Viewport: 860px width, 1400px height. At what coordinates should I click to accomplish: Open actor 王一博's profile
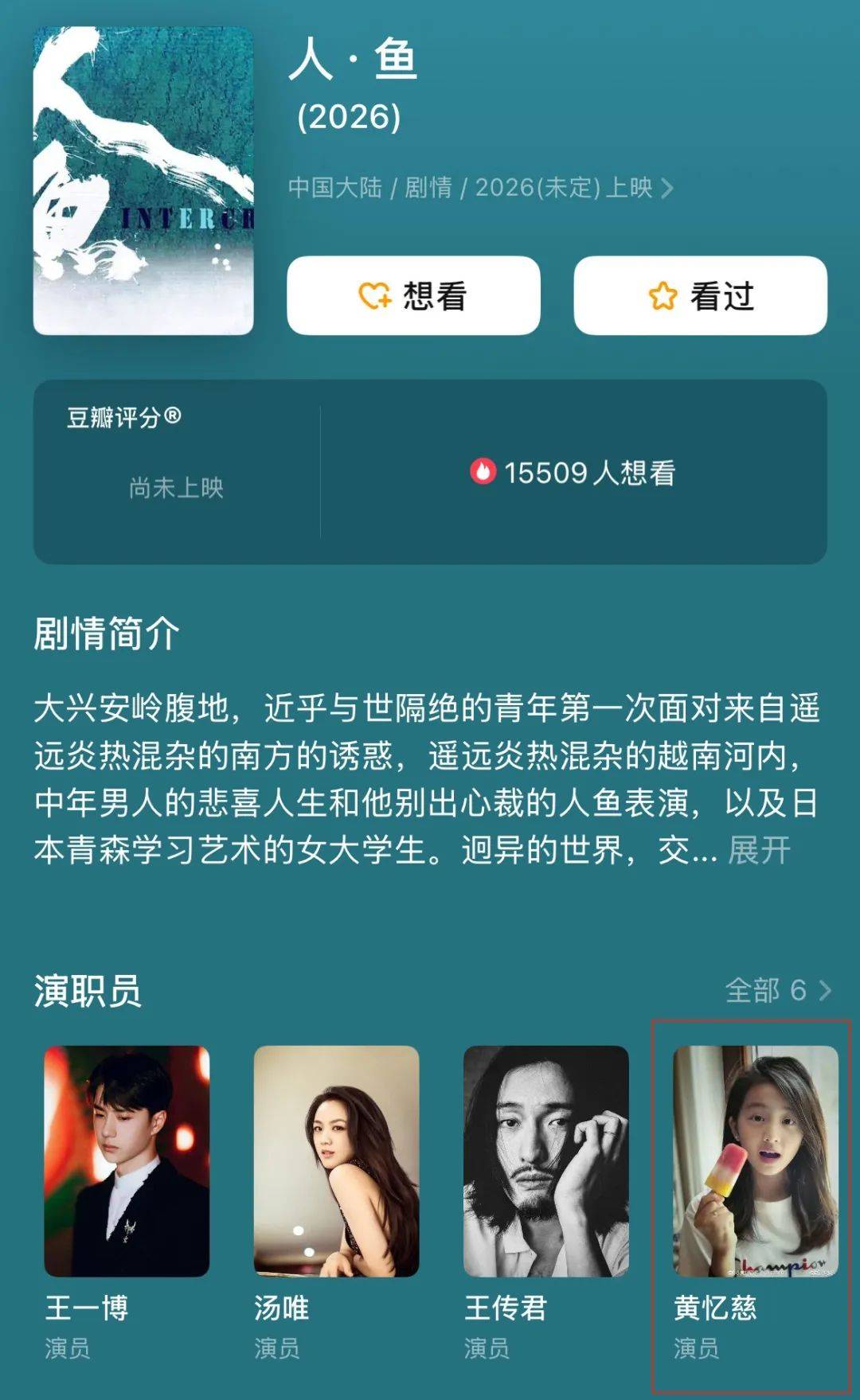127,1161
